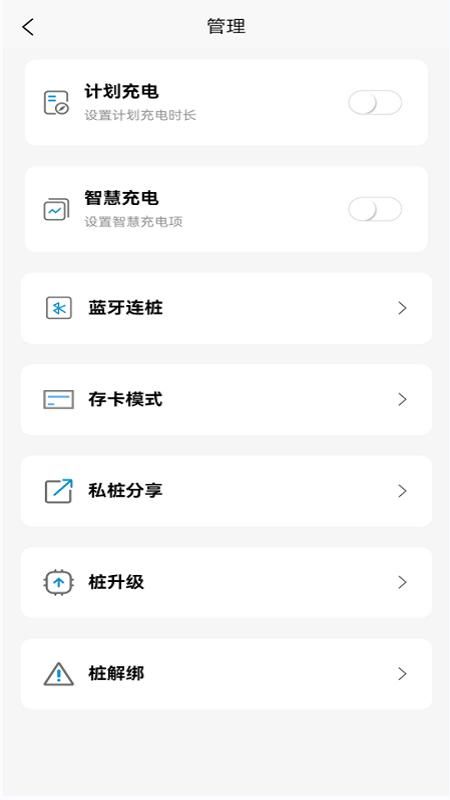450x800 pixels.
Task: Go back from the 管理 page
Action: (x=29, y=27)
